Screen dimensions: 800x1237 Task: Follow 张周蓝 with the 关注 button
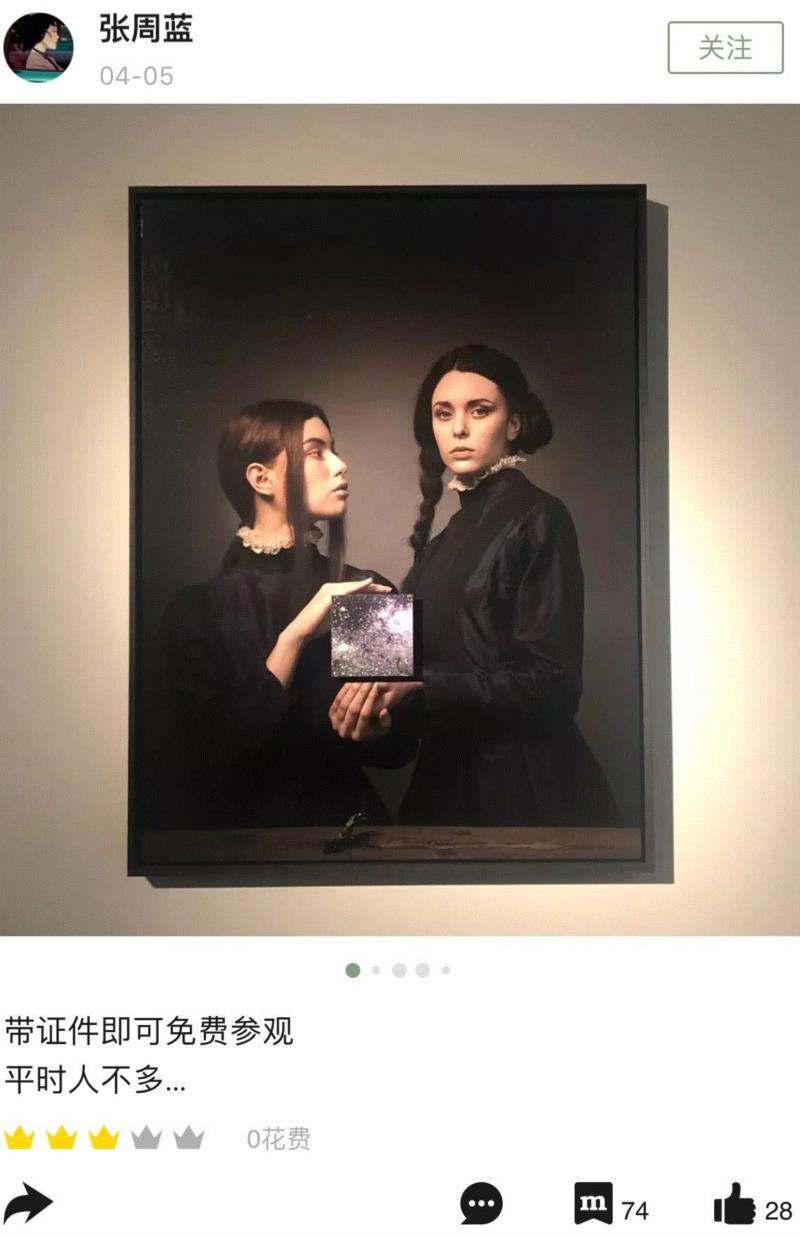tap(725, 47)
